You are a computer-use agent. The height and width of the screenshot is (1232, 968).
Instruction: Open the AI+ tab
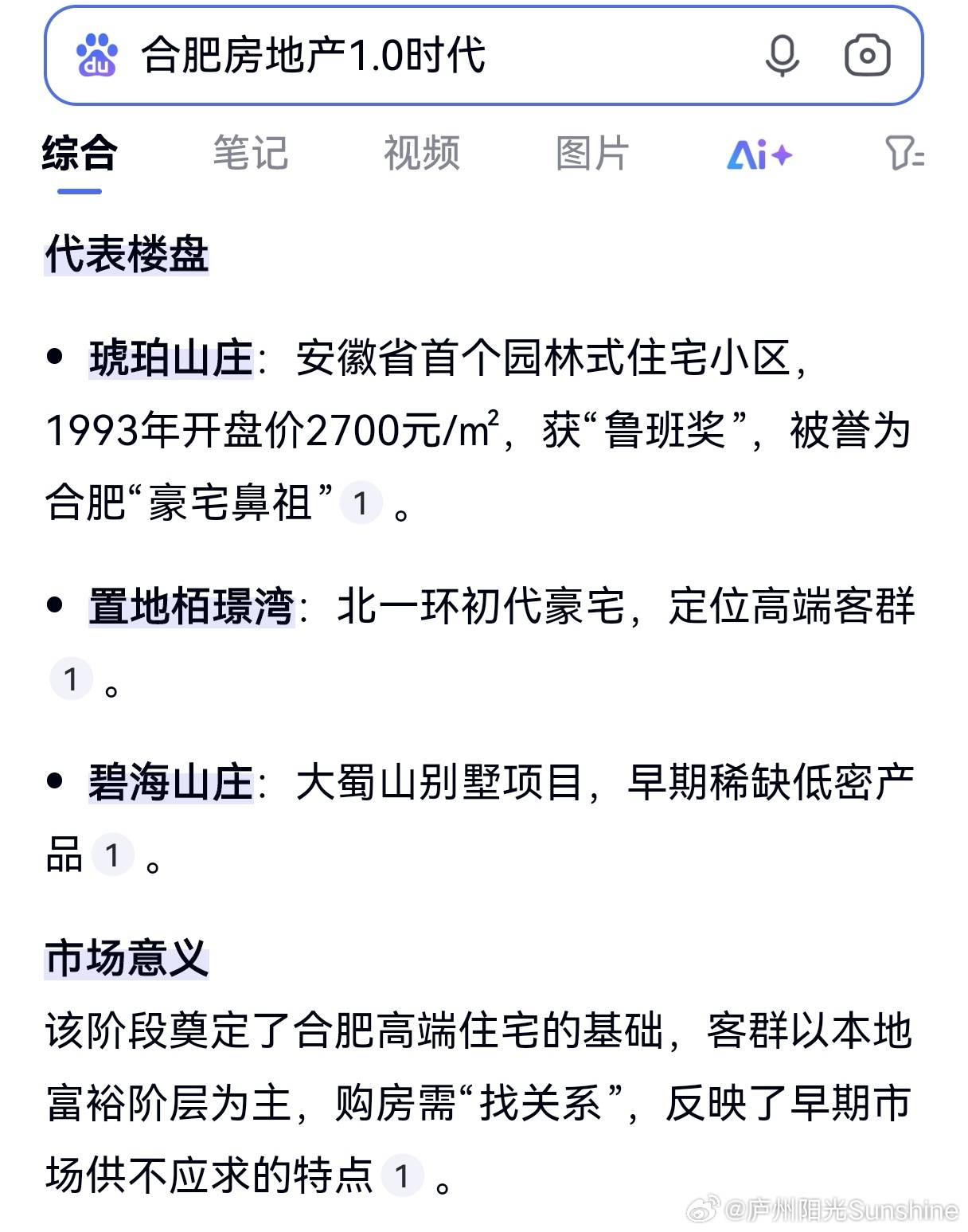759,154
